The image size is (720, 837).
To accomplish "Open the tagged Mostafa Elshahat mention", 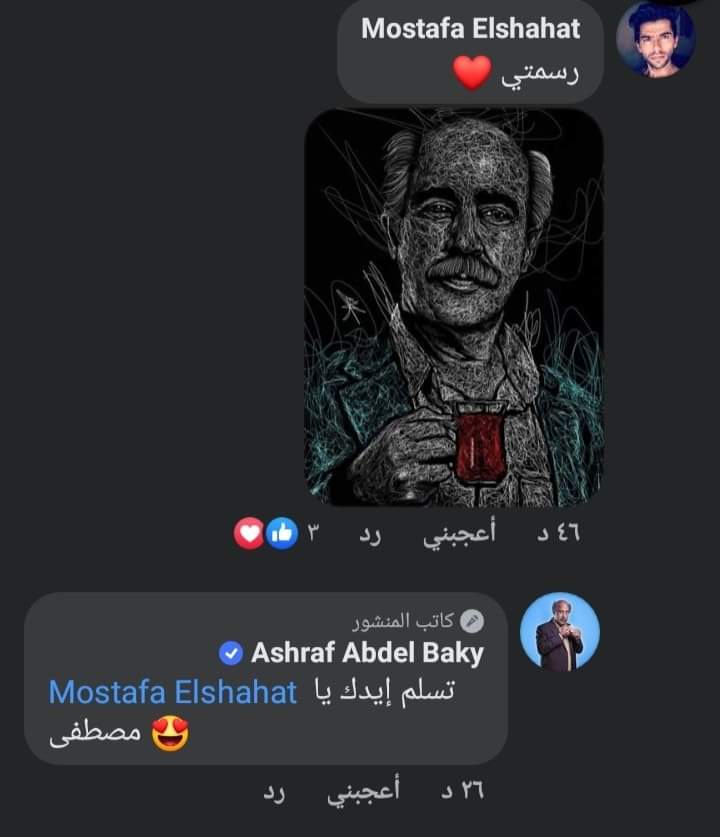I will click(173, 692).
